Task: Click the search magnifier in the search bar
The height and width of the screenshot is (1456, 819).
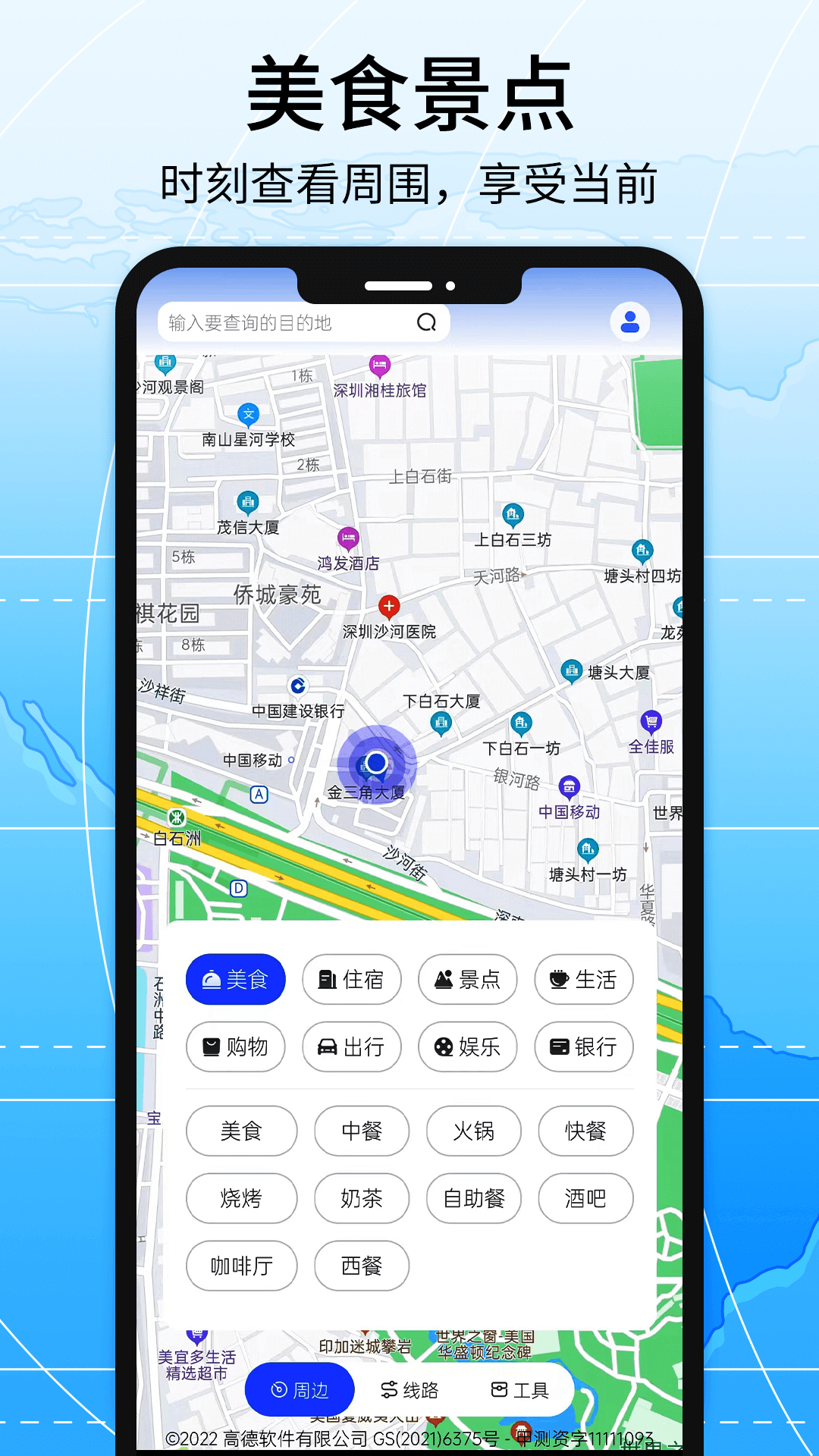Action: pos(428,322)
